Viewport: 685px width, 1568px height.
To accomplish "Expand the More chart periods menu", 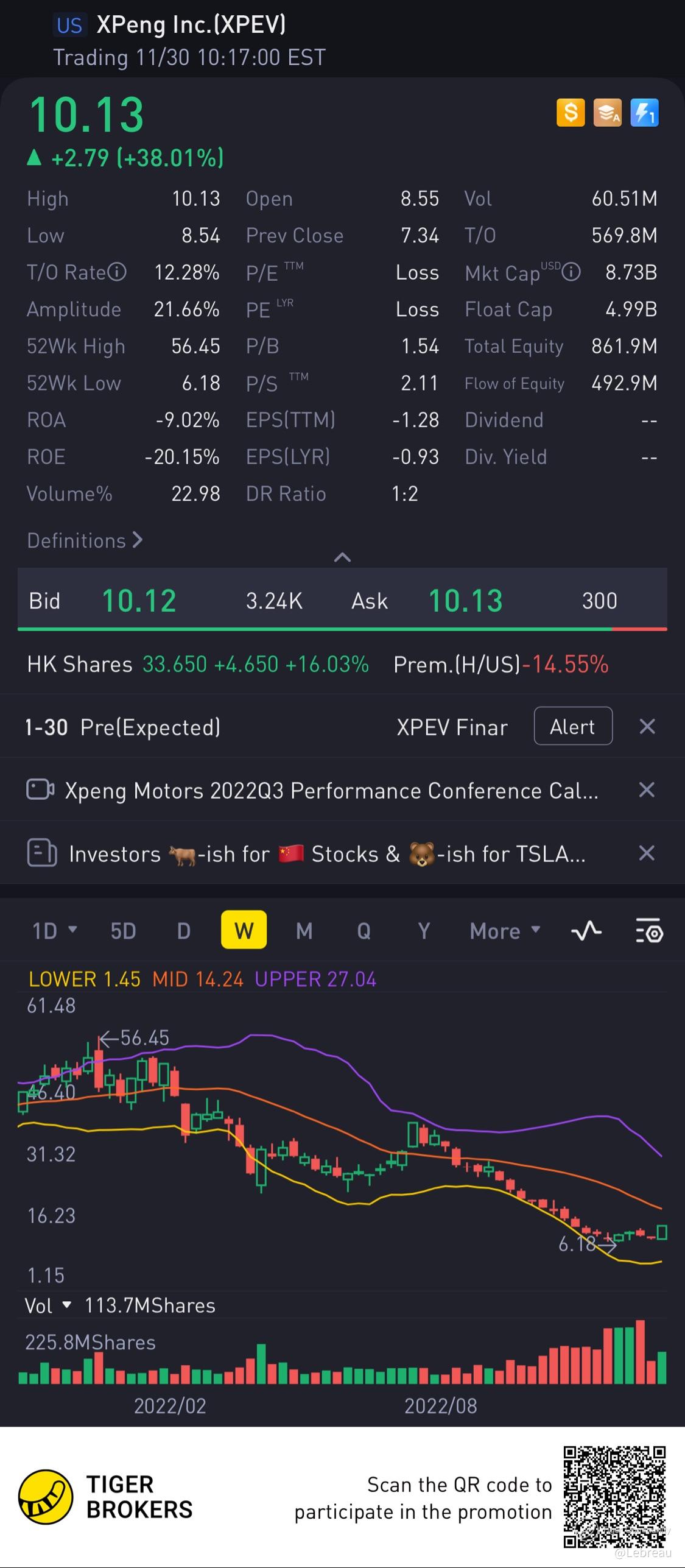I will point(505,930).
